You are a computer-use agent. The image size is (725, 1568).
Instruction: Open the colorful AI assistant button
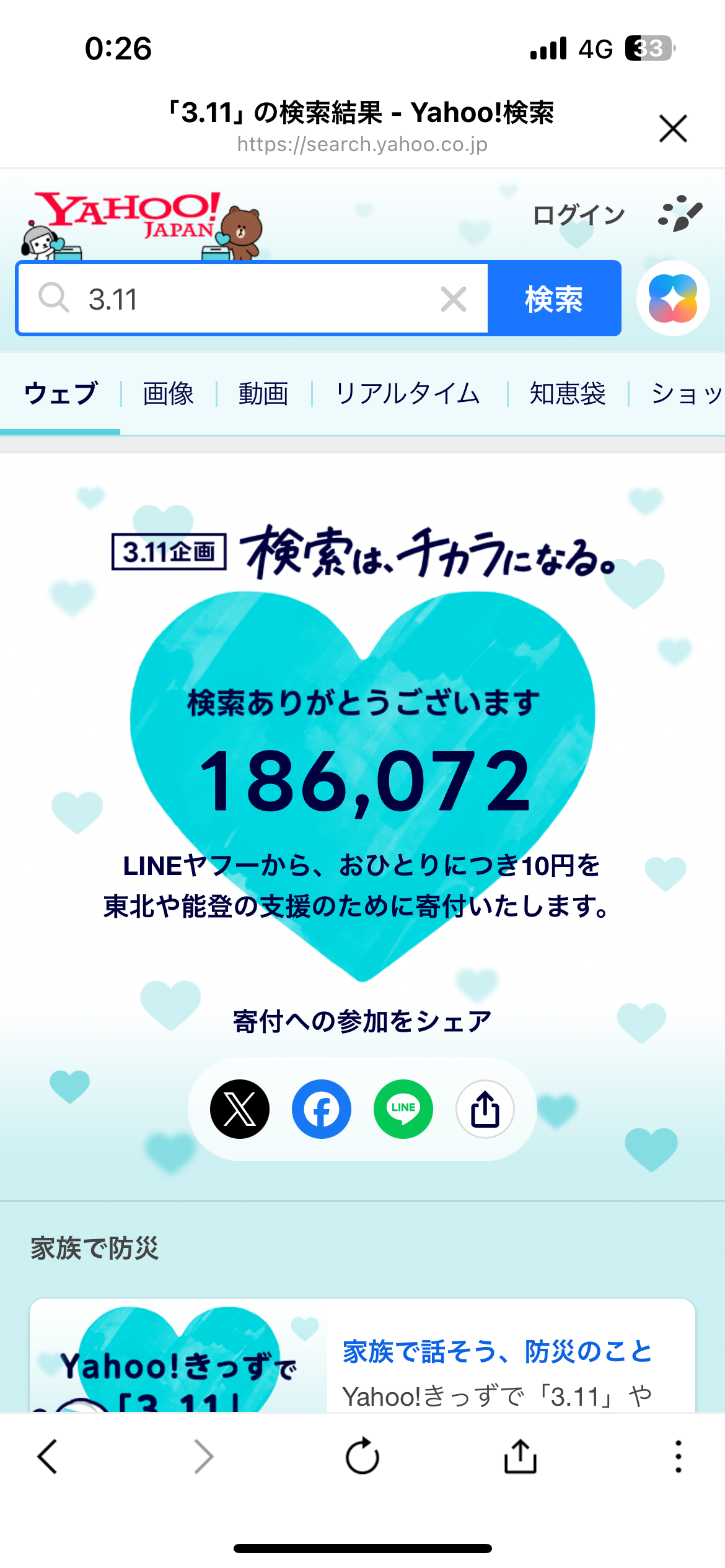673,299
